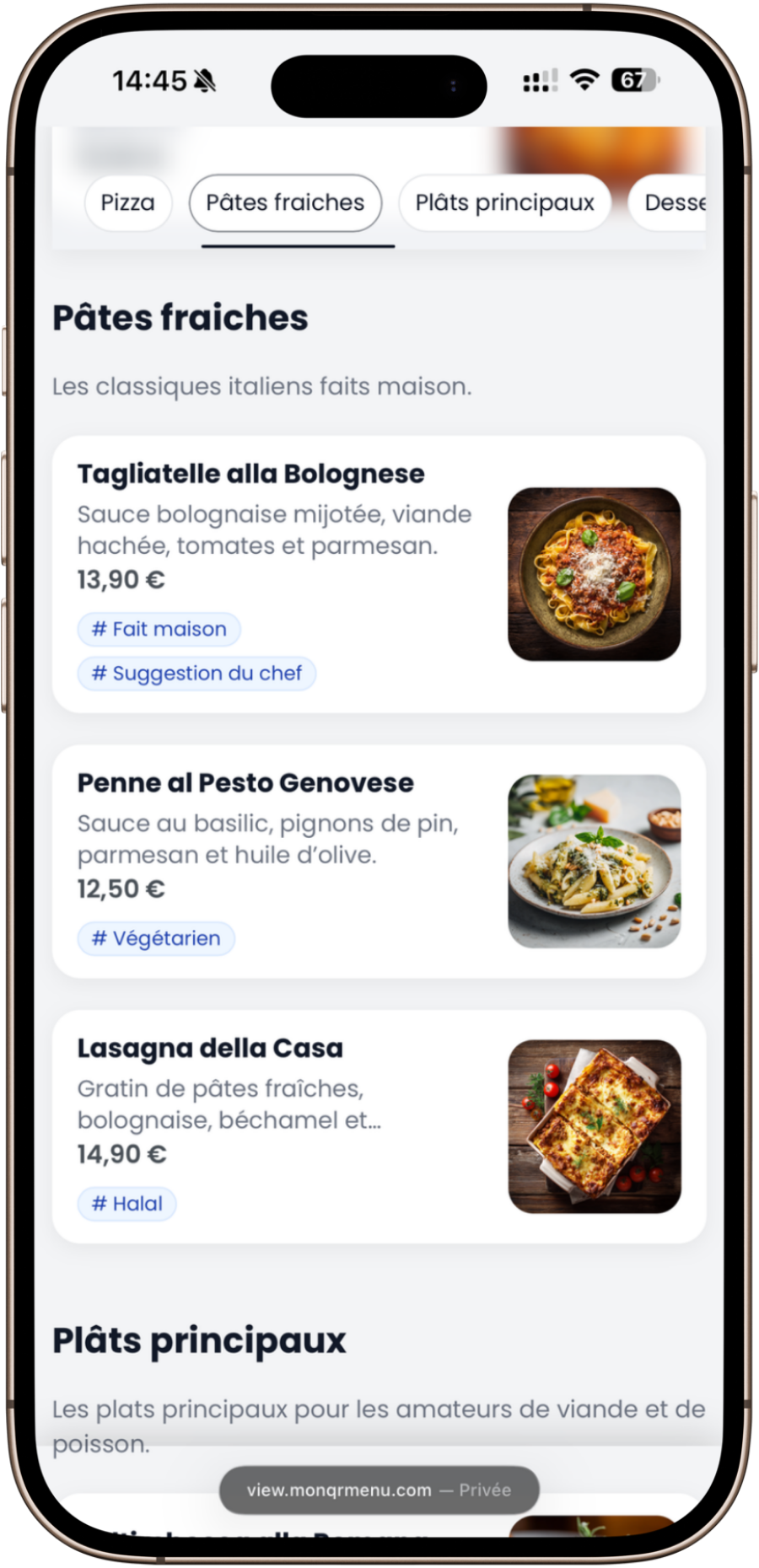Screen dimensions: 759x1568
Task: Open the Desserts category tab
Action: [x=673, y=203]
